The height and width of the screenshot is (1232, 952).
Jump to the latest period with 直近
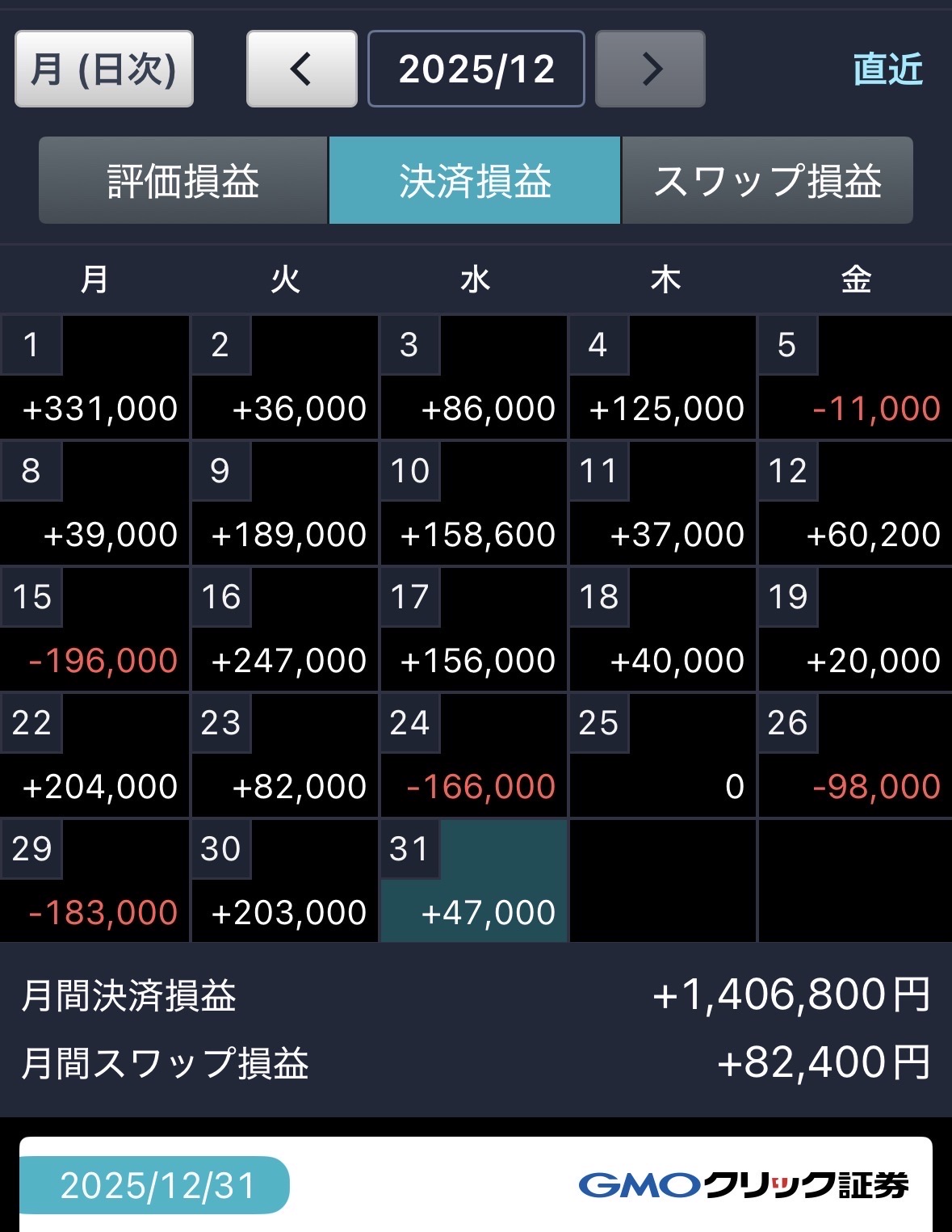(887, 69)
